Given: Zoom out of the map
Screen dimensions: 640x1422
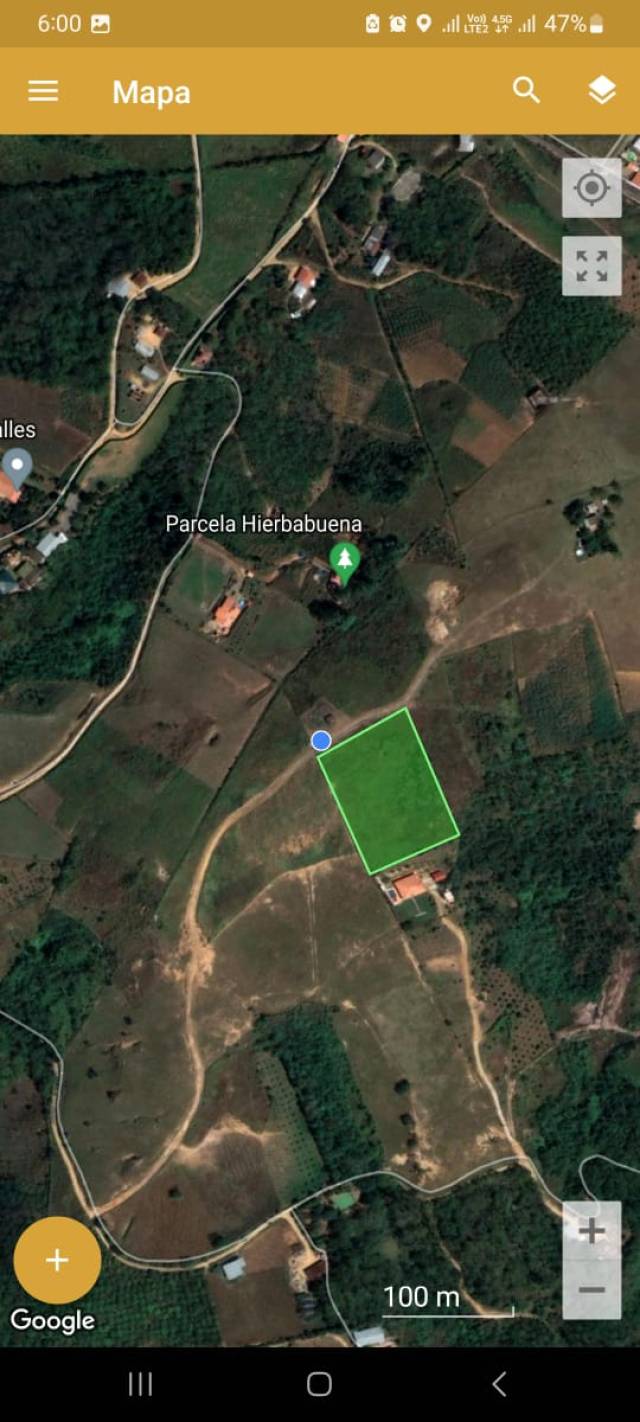Looking at the screenshot, I should (592, 1290).
